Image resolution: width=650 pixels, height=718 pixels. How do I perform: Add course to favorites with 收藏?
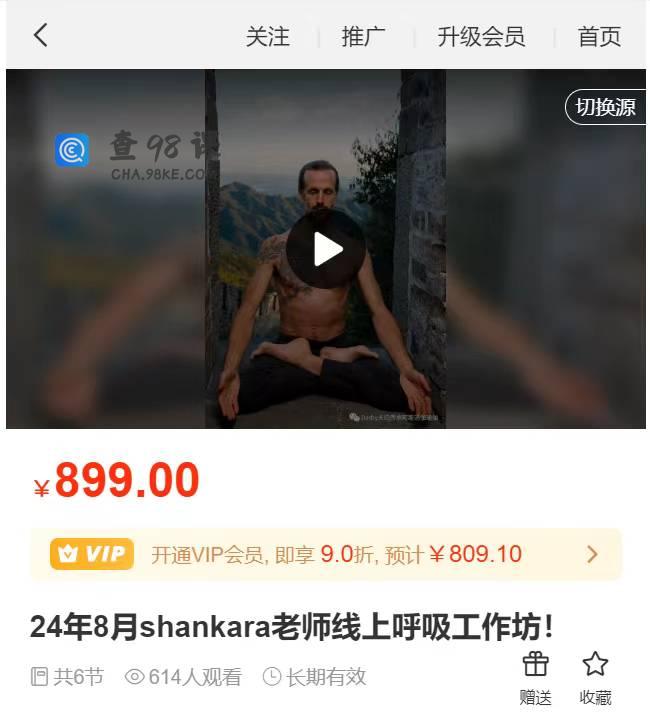pyautogui.click(x=595, y=677)
